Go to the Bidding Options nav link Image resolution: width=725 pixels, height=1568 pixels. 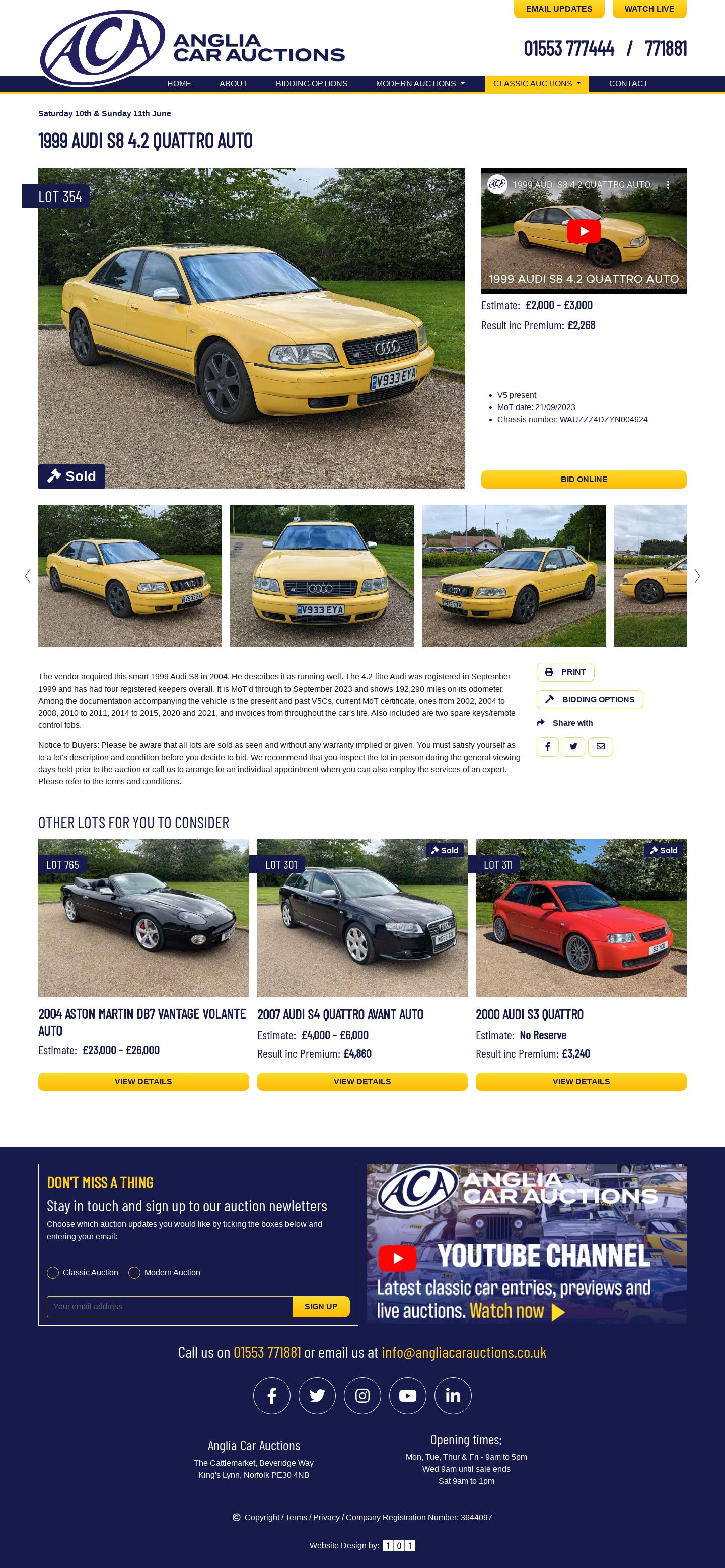(x=312, y=84)
